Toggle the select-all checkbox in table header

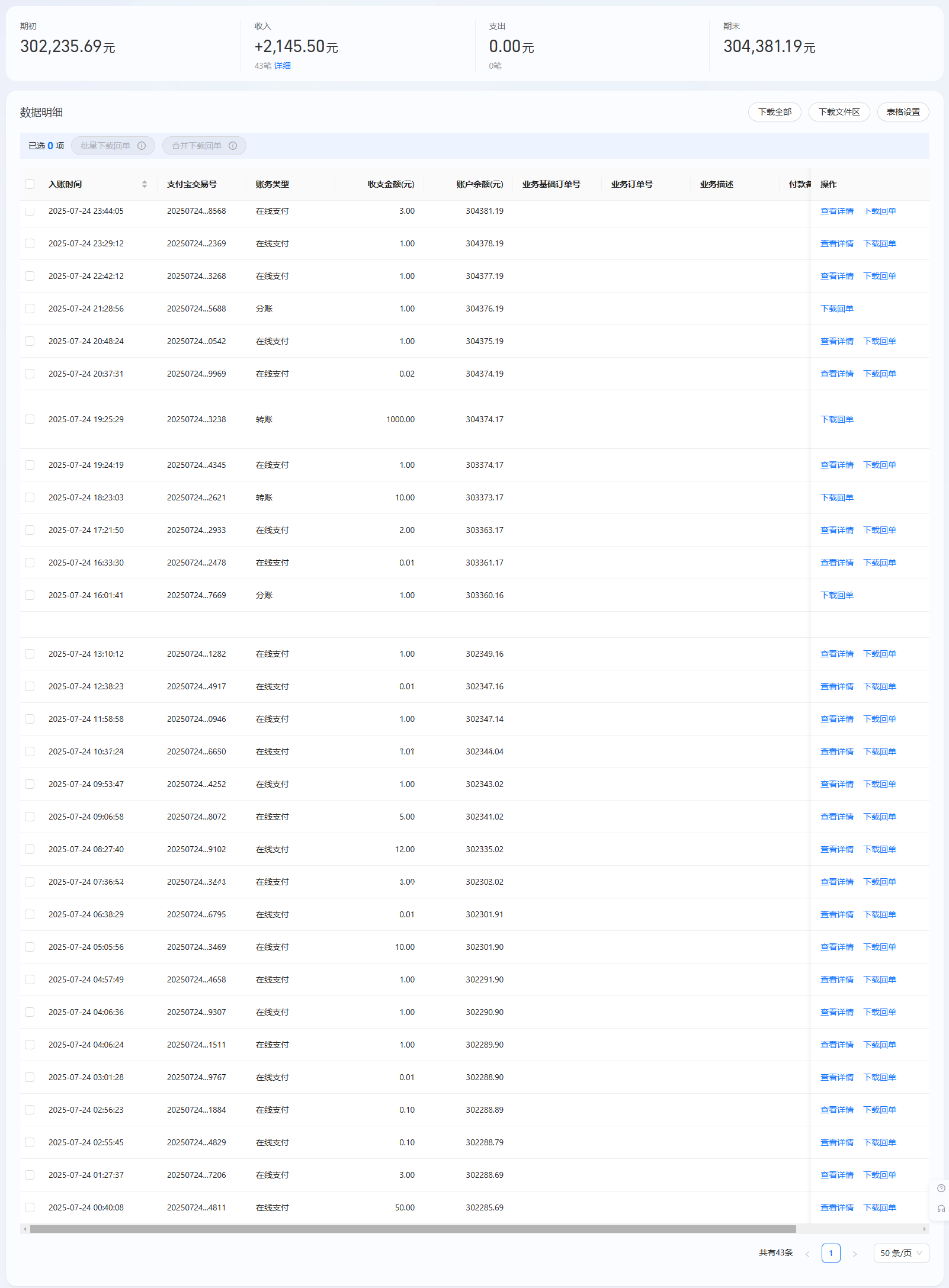tap(30, 184)
